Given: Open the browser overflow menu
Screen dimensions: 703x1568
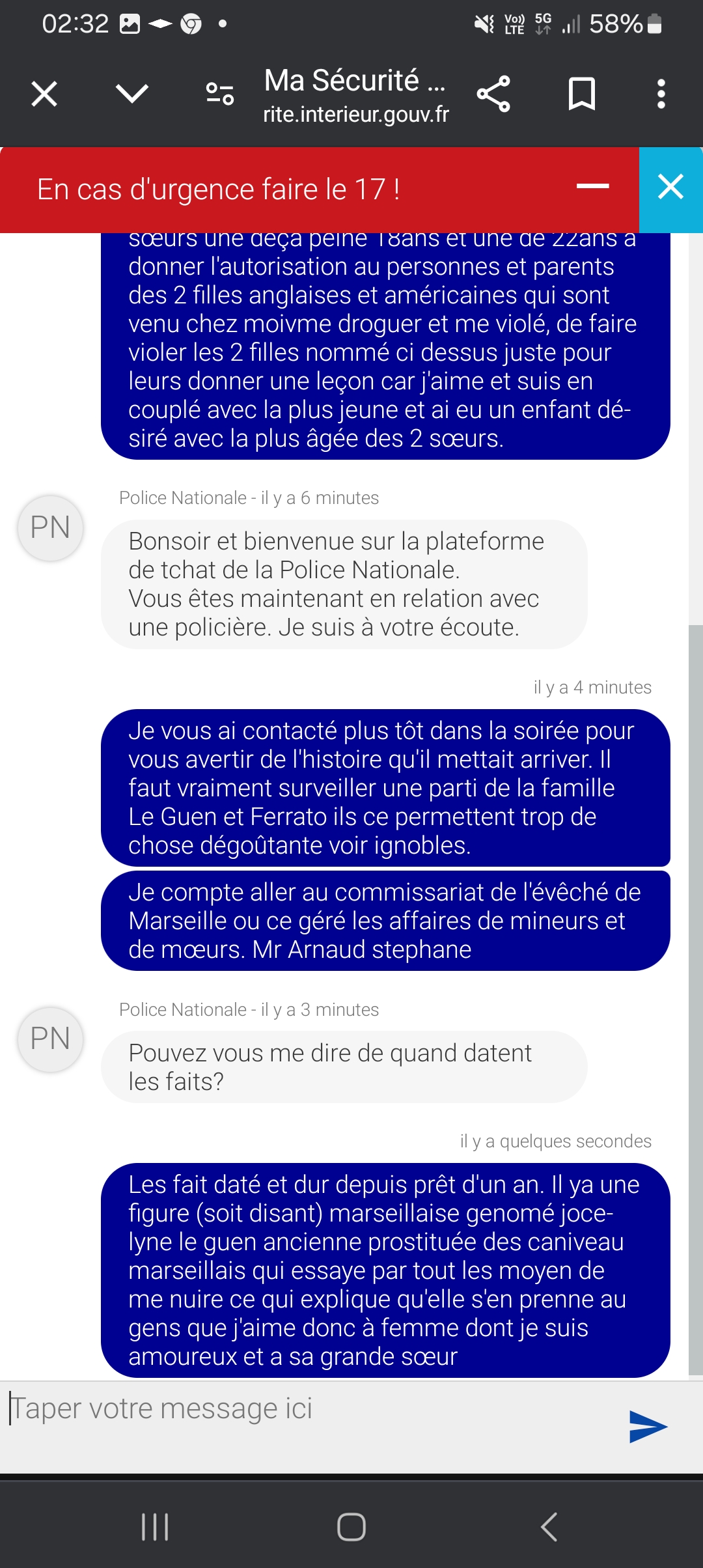Looking at the screenshot, I should 661,94.
